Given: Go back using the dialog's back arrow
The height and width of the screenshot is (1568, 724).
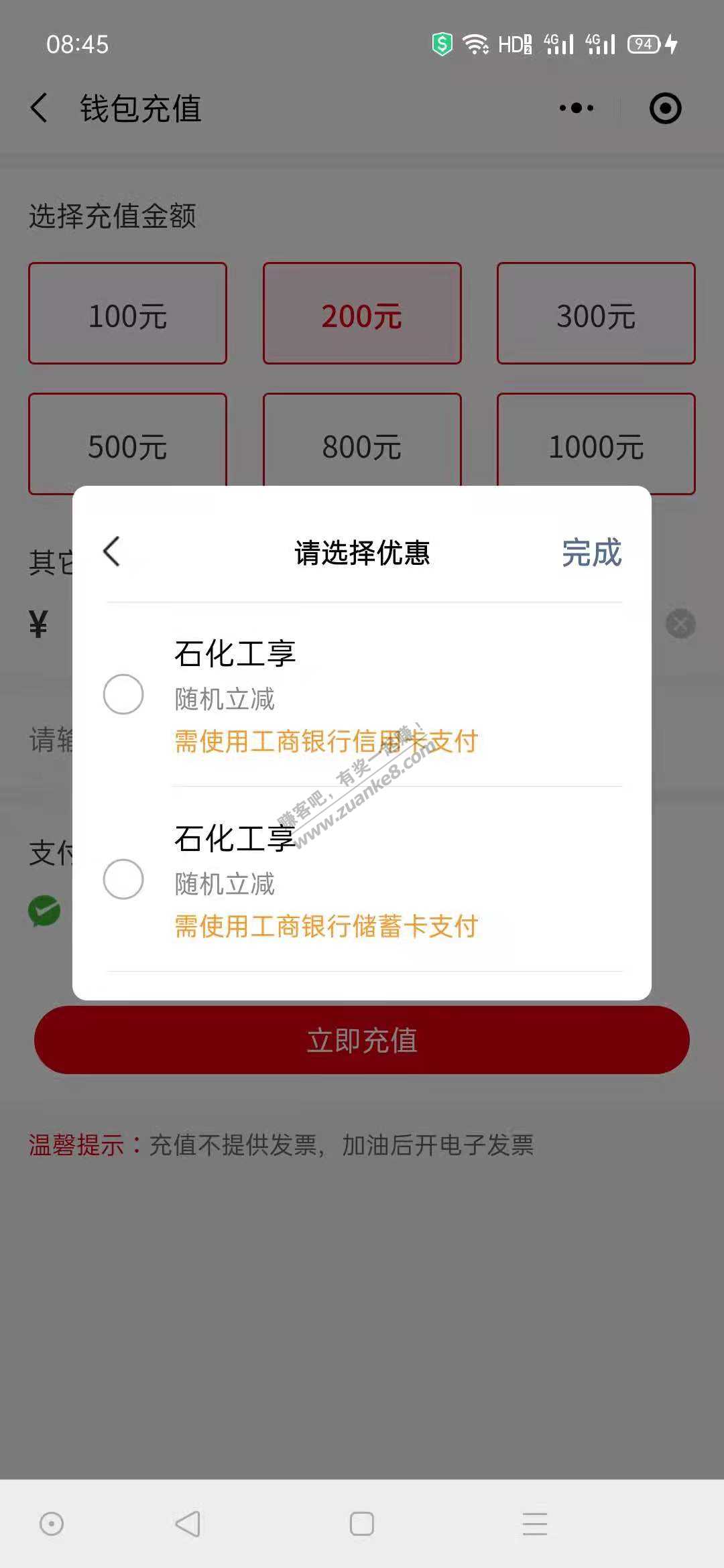Looking at the screenshot, I should point(112,552).
